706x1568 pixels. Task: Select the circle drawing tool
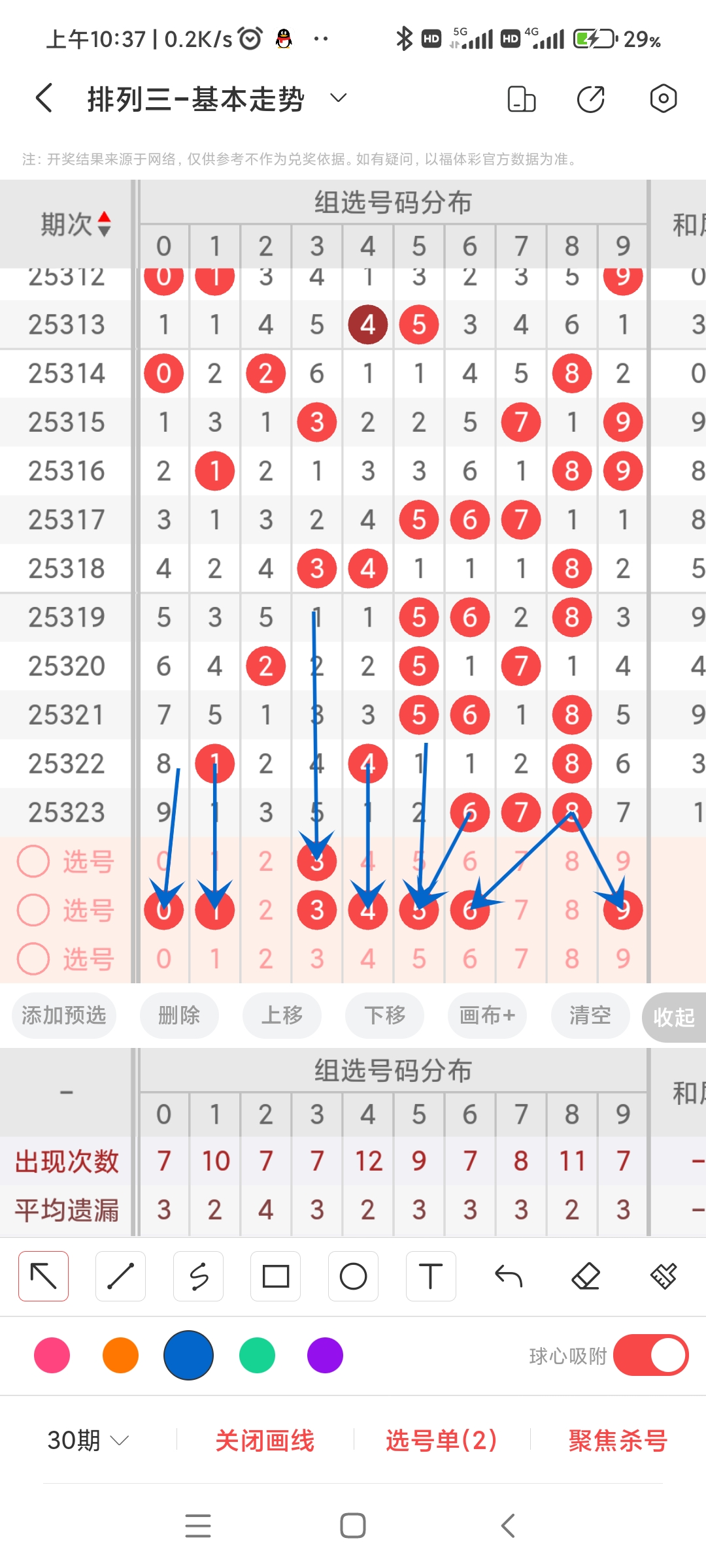click(353, 1275)
